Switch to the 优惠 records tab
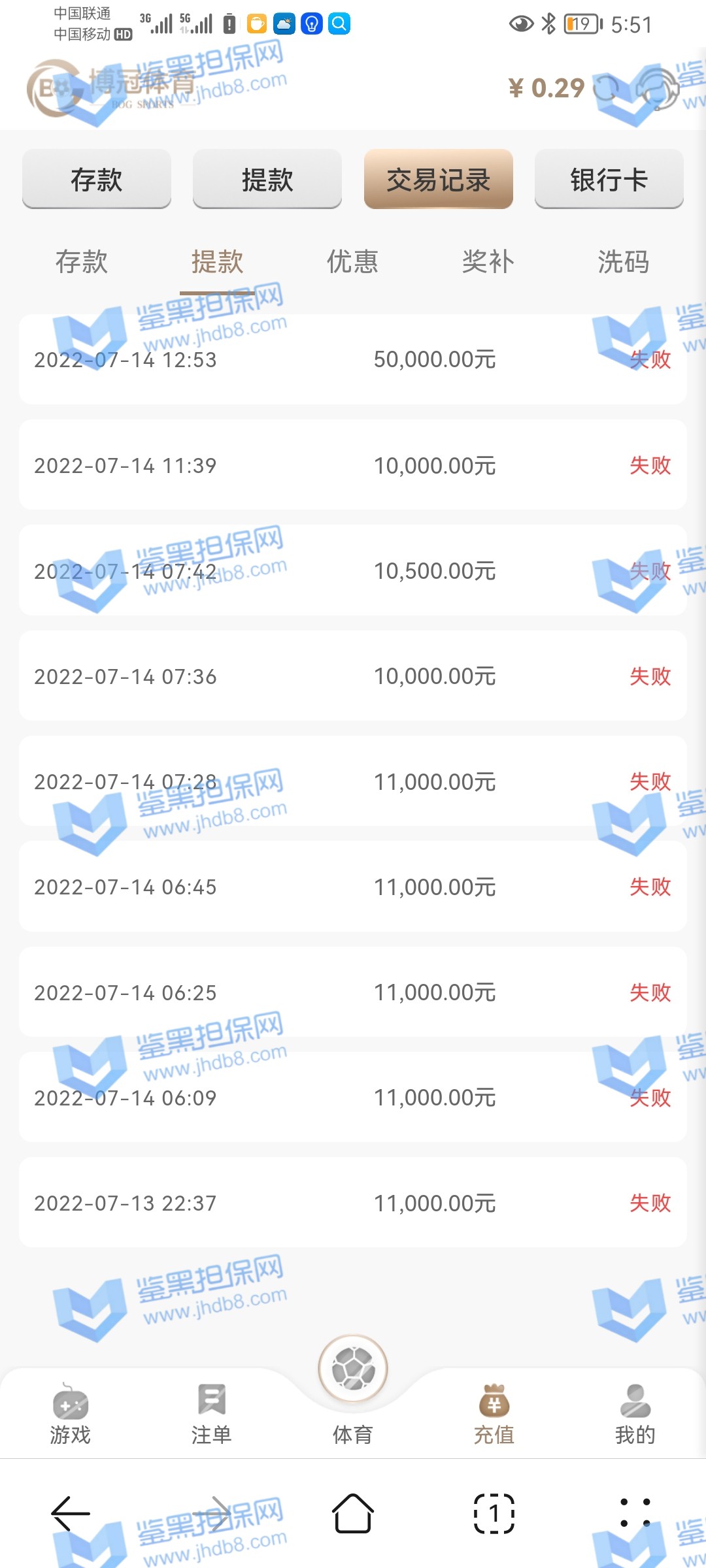This screenshot has width=706, height=1568. pyautogui.click(x=353, y=262)
